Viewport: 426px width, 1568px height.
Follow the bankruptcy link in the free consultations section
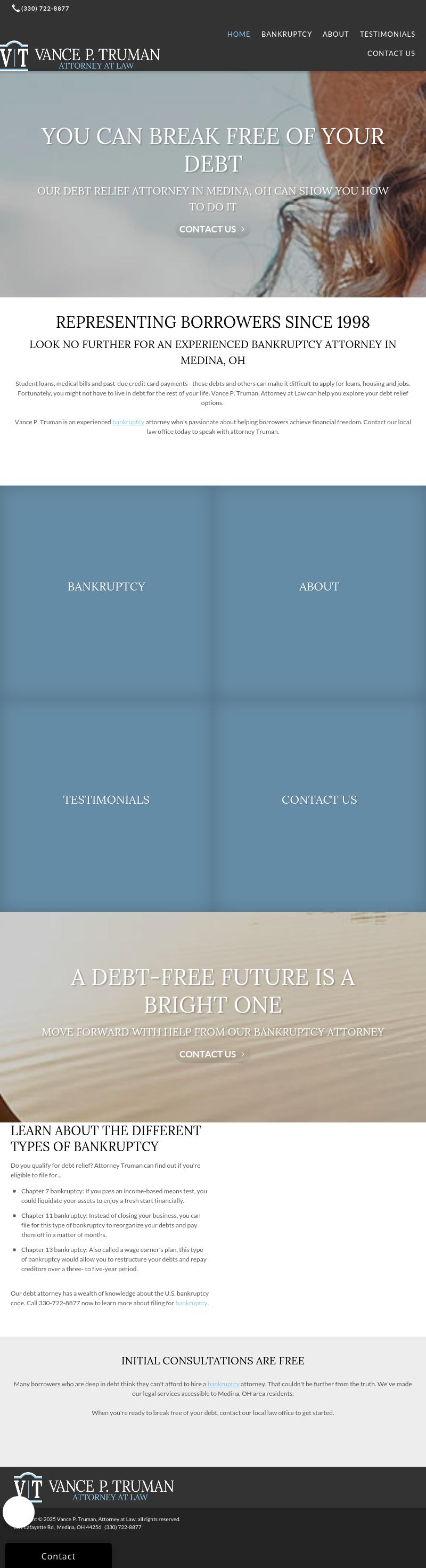point(223,1384)
